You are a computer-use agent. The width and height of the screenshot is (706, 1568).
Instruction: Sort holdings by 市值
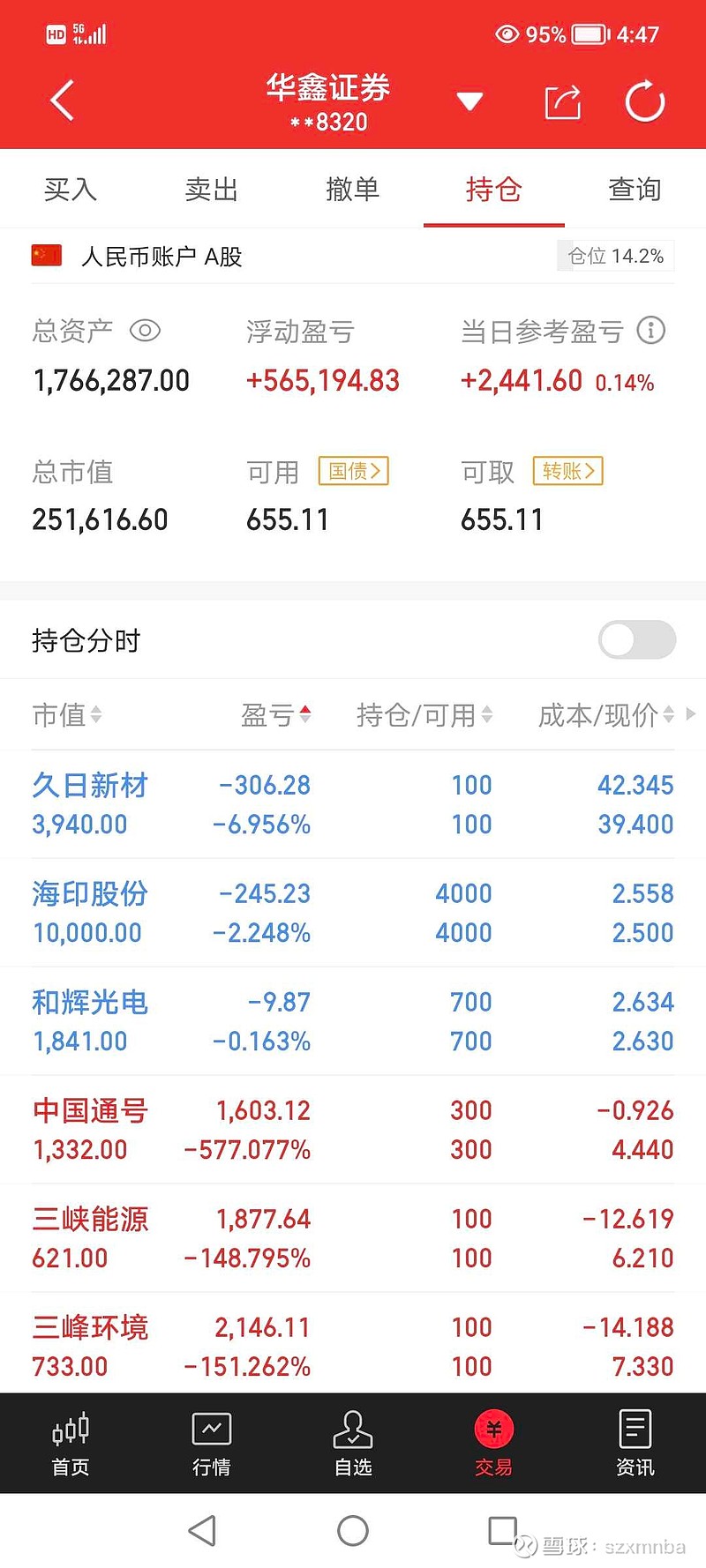coord(67,714)
